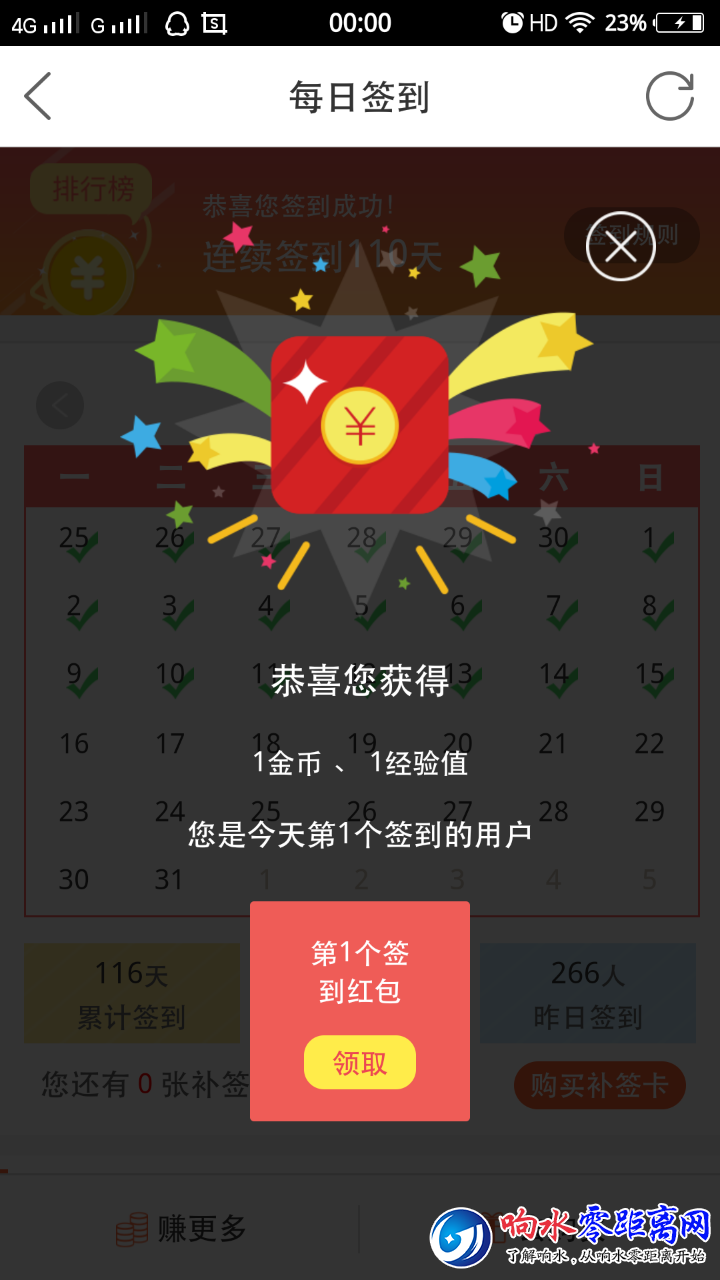Image resolution: width=720 pixels, height=1280 pixels.
Task: Refresh the daily sign-in page
Action: tap(669, 97)
